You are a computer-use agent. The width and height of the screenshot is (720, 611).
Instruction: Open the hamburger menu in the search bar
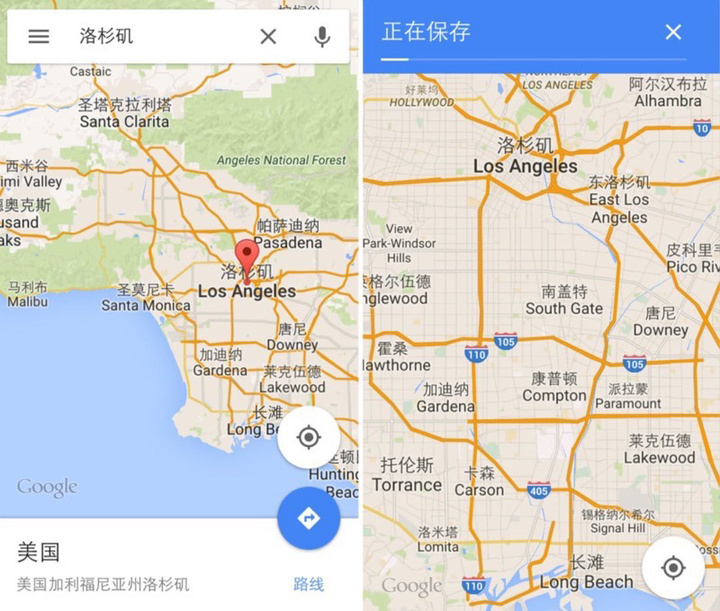click(38, 36)
